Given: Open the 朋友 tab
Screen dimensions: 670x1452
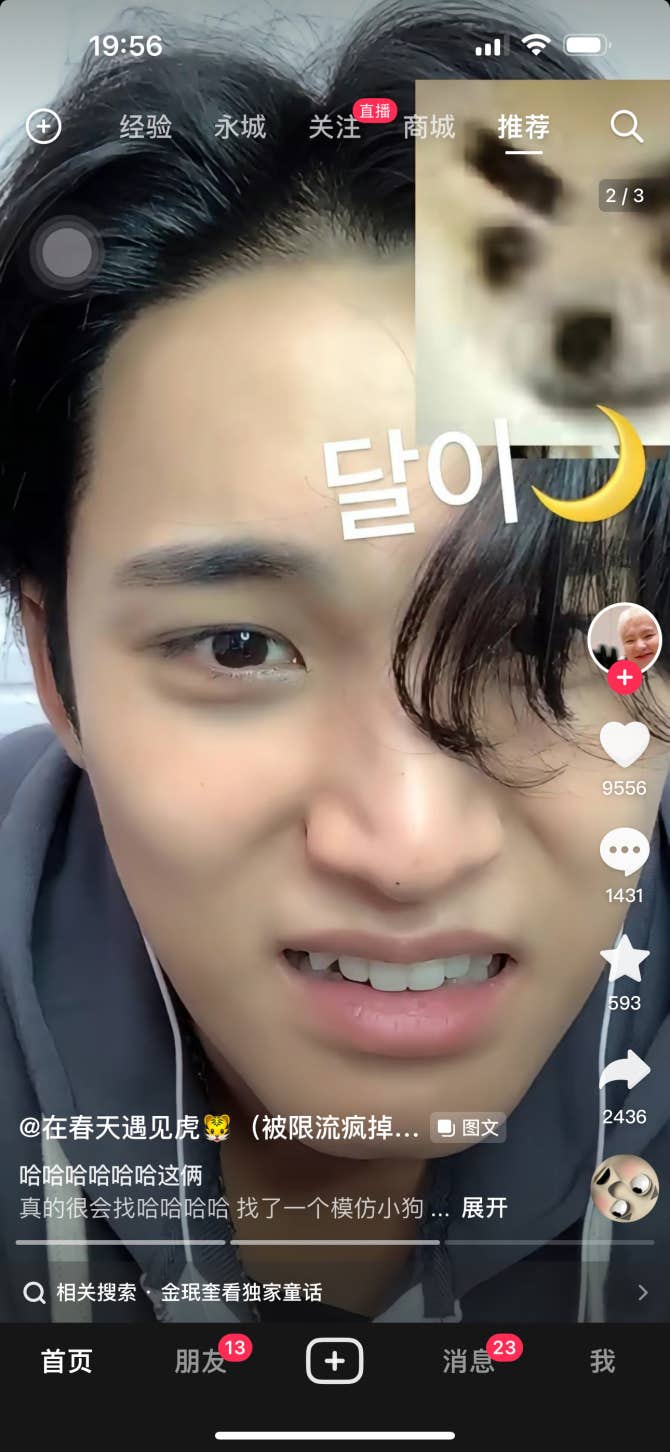Looking at the screenshot, I should click(200, 1361).
